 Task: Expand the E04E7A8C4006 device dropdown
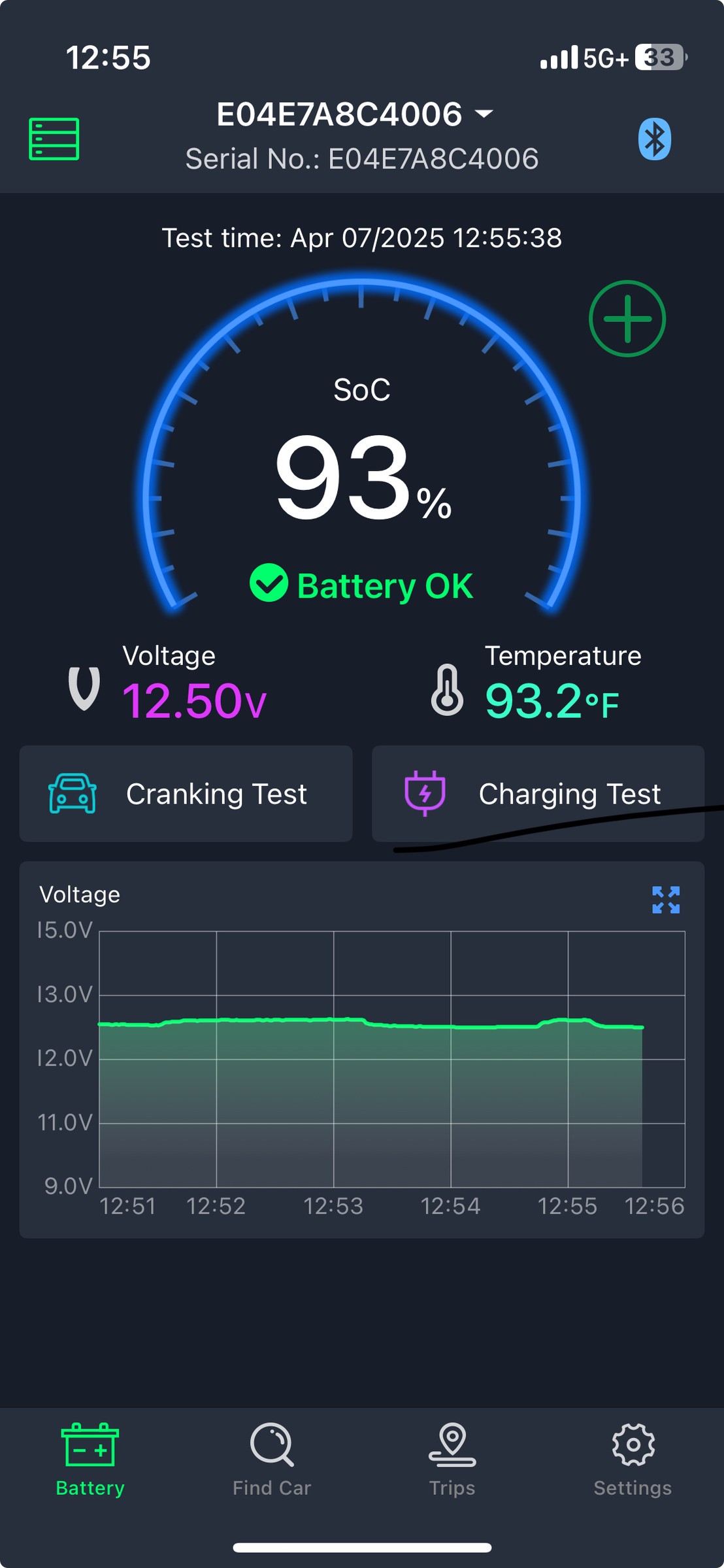point(355,114)
